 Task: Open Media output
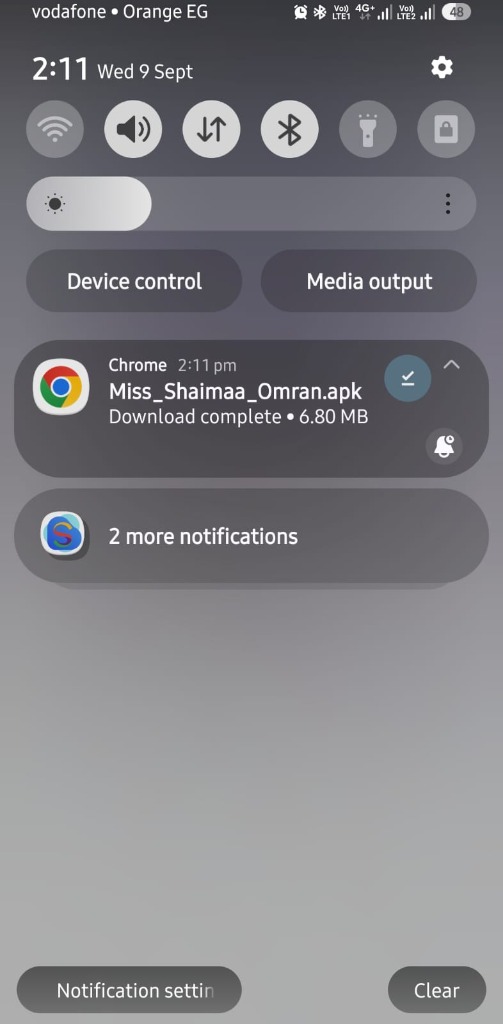point(369,281)
